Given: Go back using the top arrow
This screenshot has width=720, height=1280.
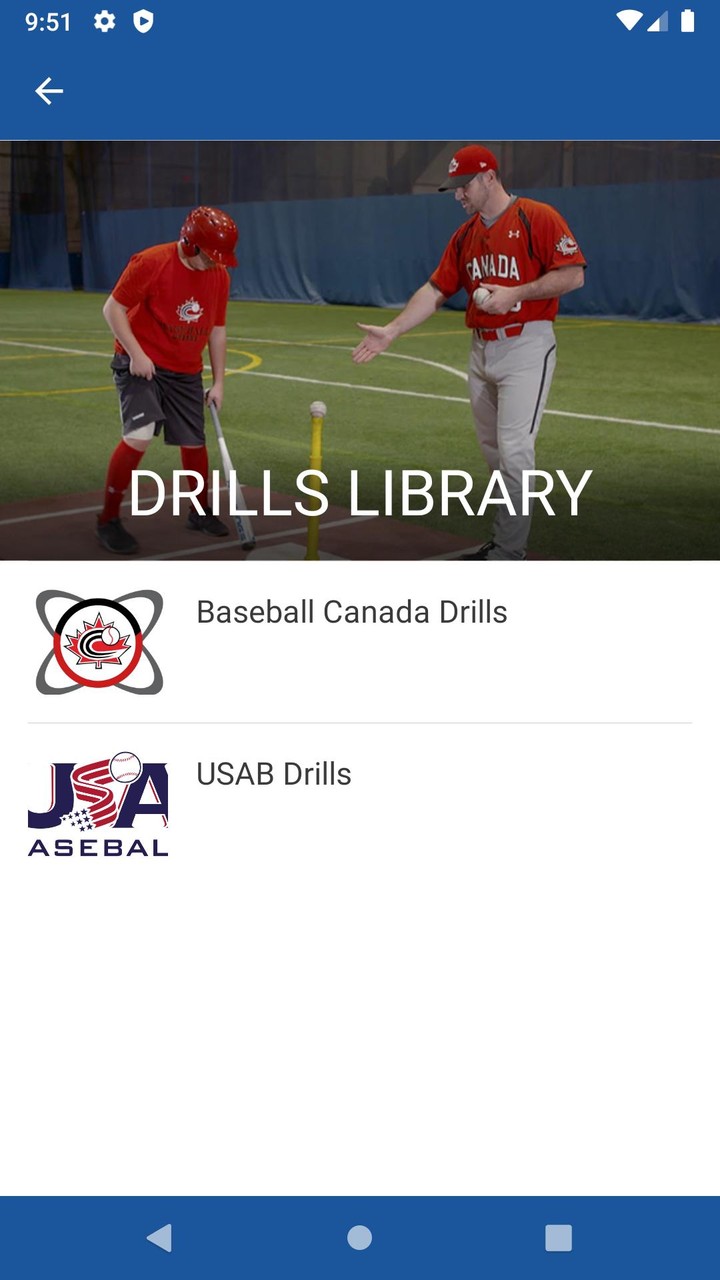Looking at the screenshot, I should pyautogui.click(x=49, y=91).
